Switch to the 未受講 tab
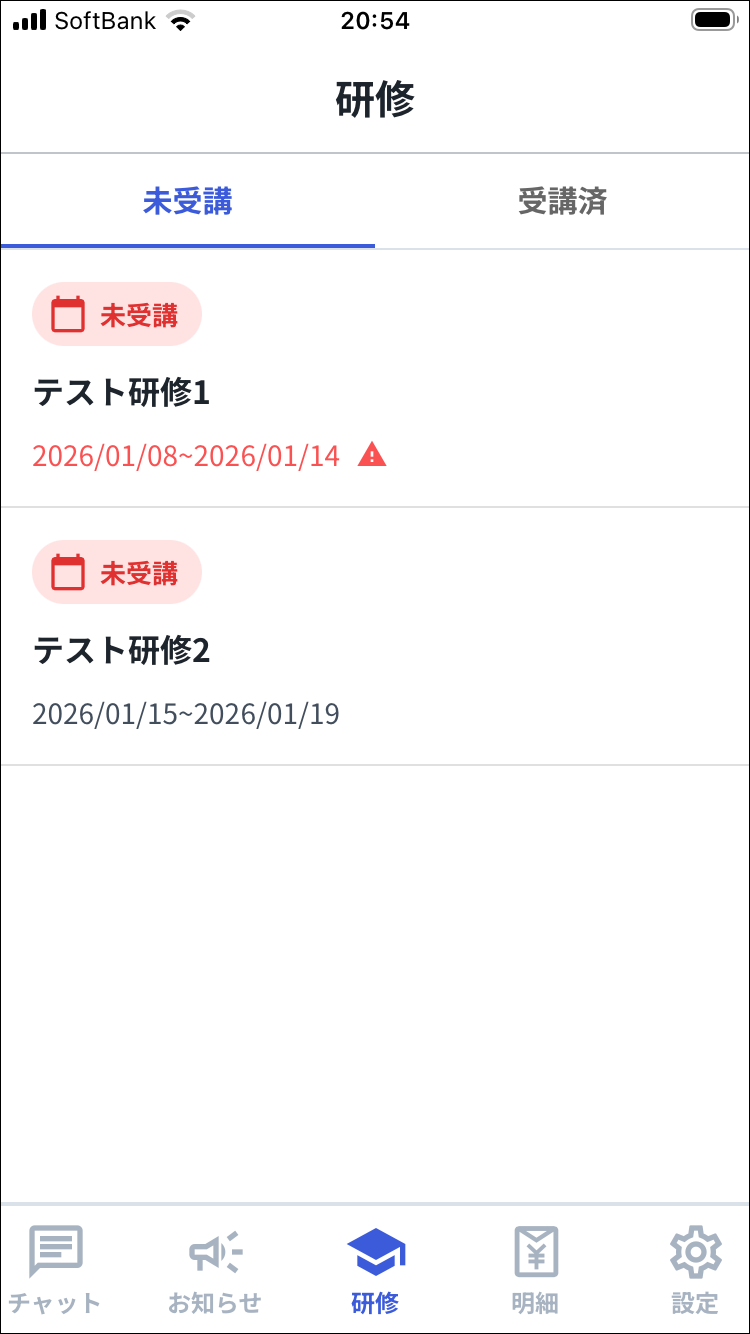Image resolution: width=750 pixels, height=1334 pixels. (188, 201)
